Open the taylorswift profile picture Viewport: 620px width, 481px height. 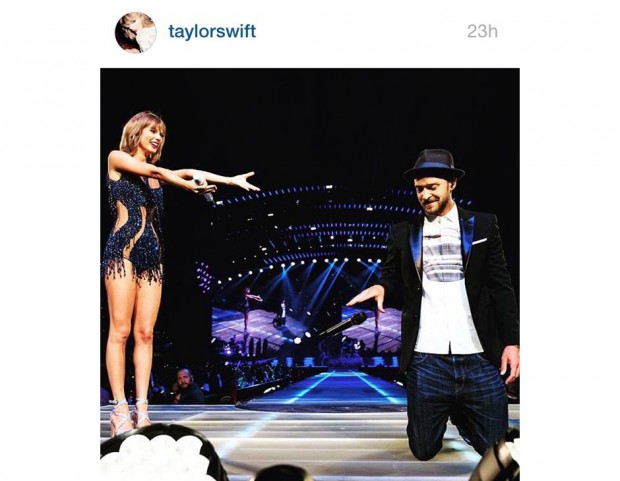[x=135, y=32]
